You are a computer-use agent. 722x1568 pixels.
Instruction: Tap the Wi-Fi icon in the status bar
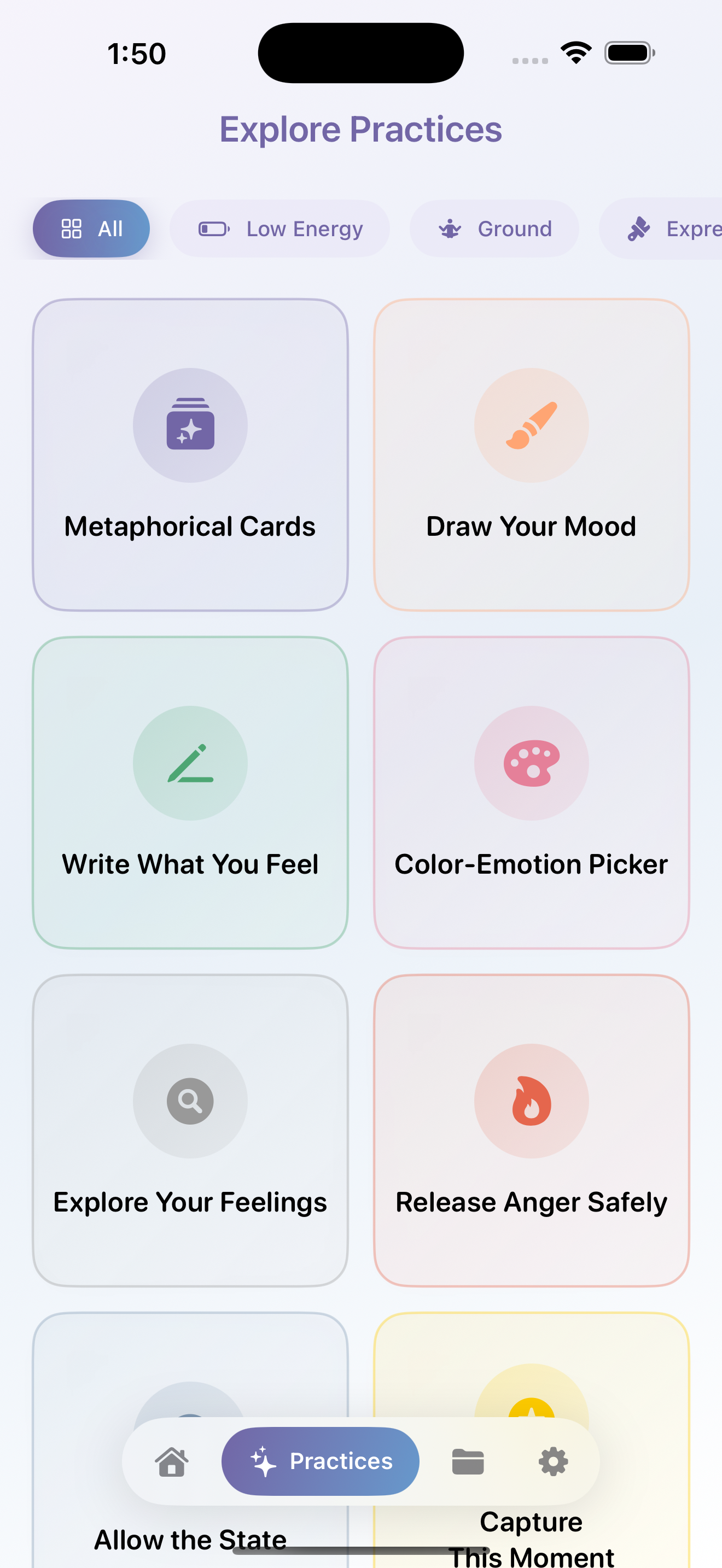point(575,53)
